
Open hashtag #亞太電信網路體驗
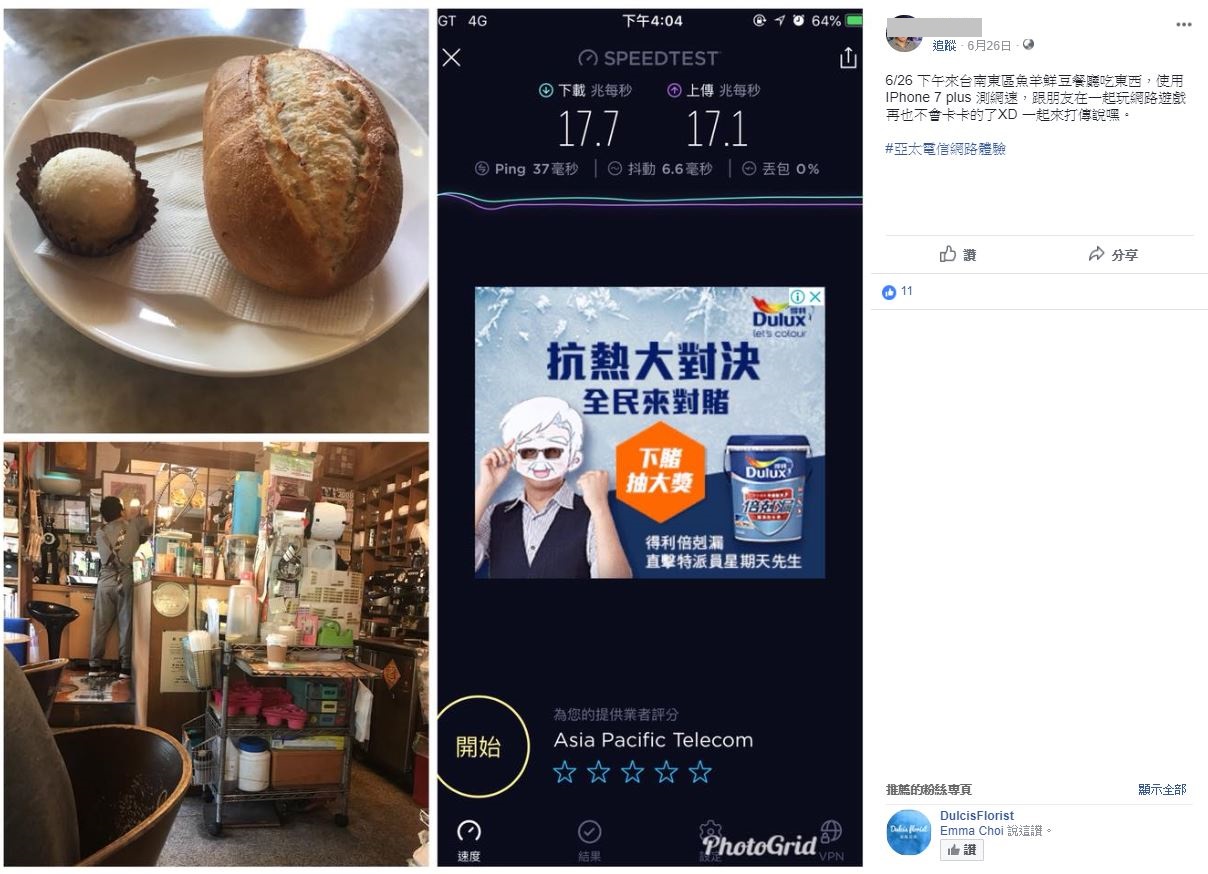(x=945, y=149)
